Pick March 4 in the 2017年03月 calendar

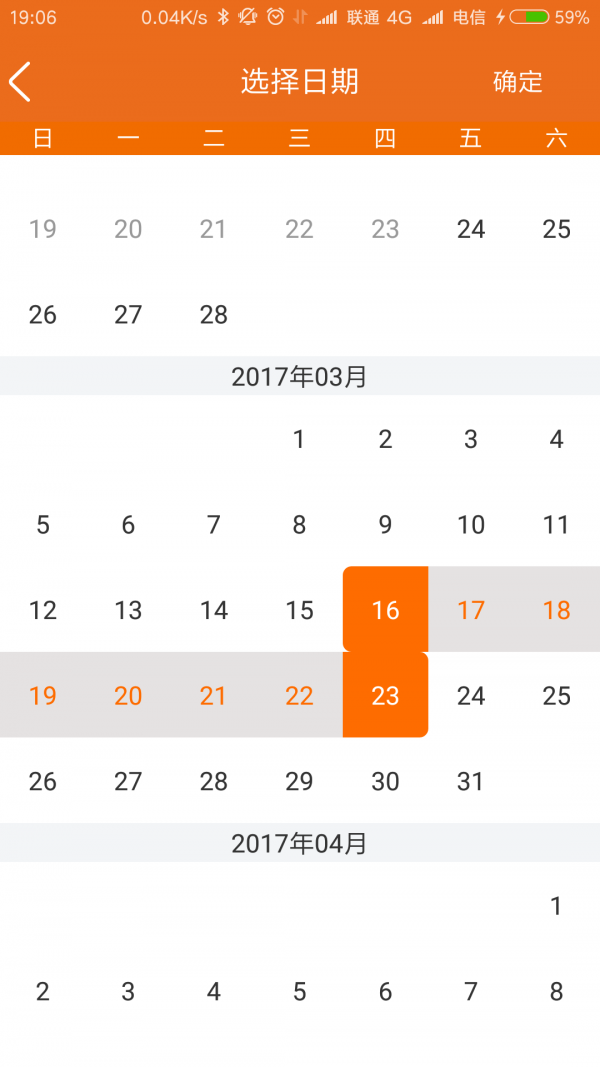[x=556, y=439]
